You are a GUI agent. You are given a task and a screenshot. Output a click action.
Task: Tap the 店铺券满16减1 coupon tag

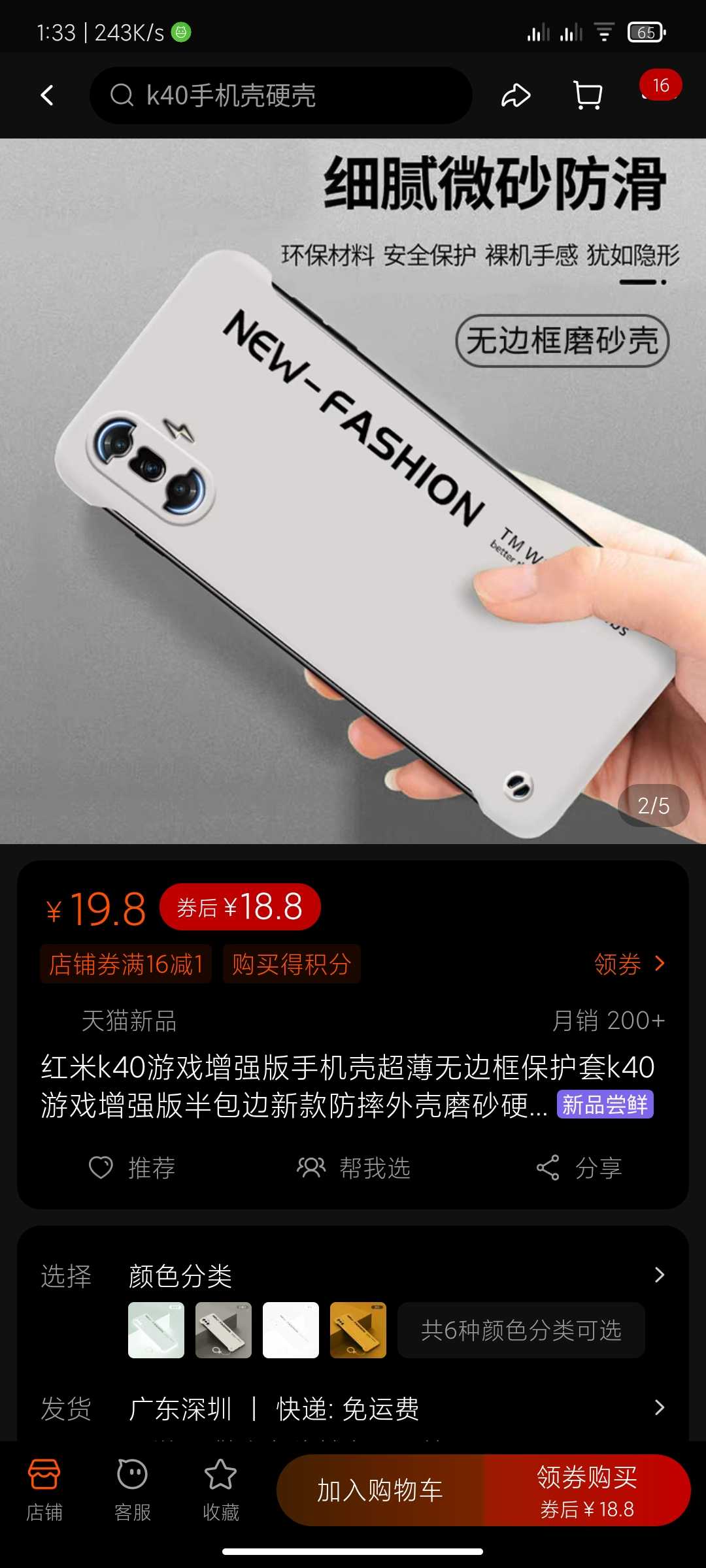[x=126, y=964]
